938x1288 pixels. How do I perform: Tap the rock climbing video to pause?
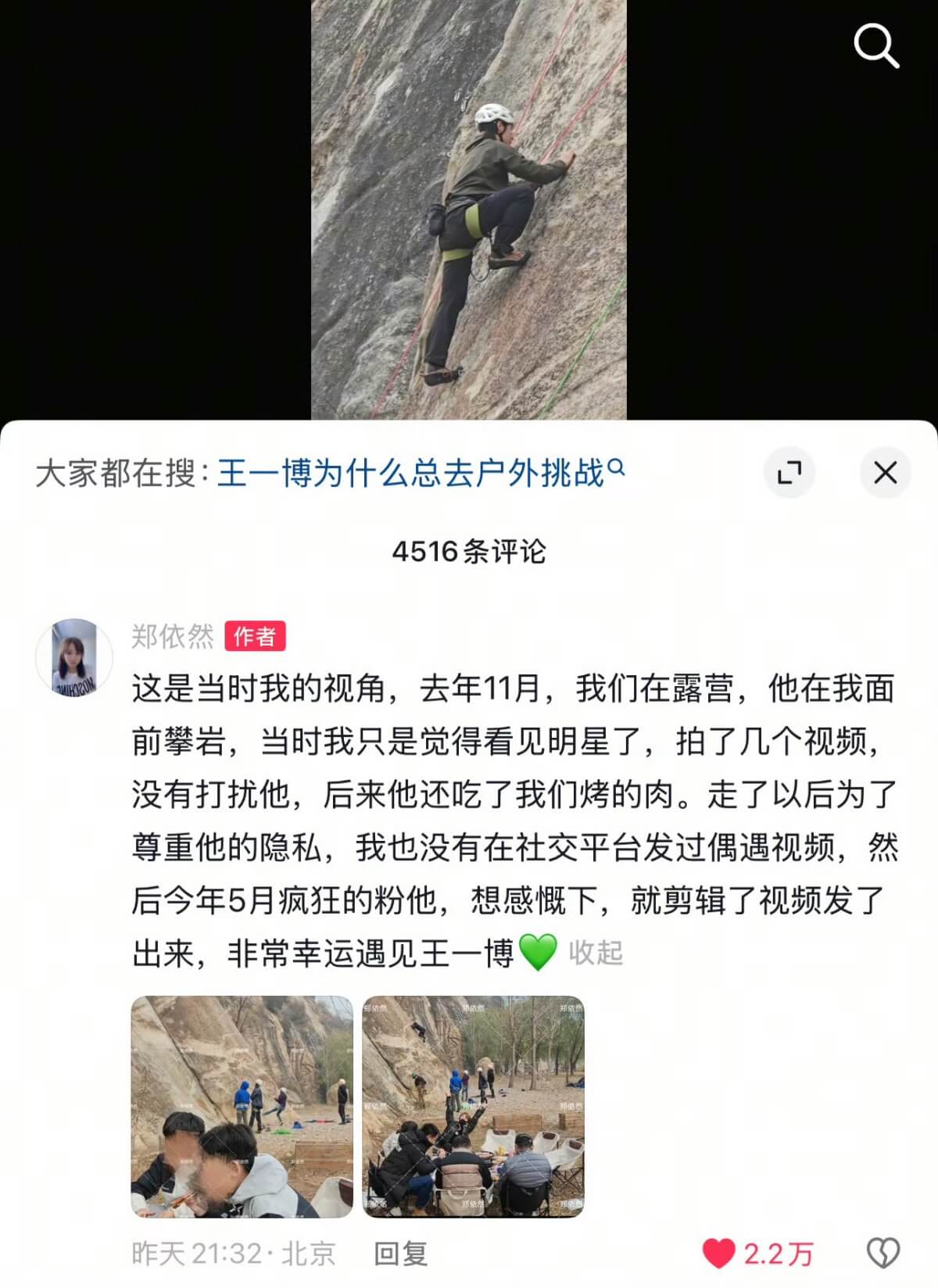pos(469,211)
